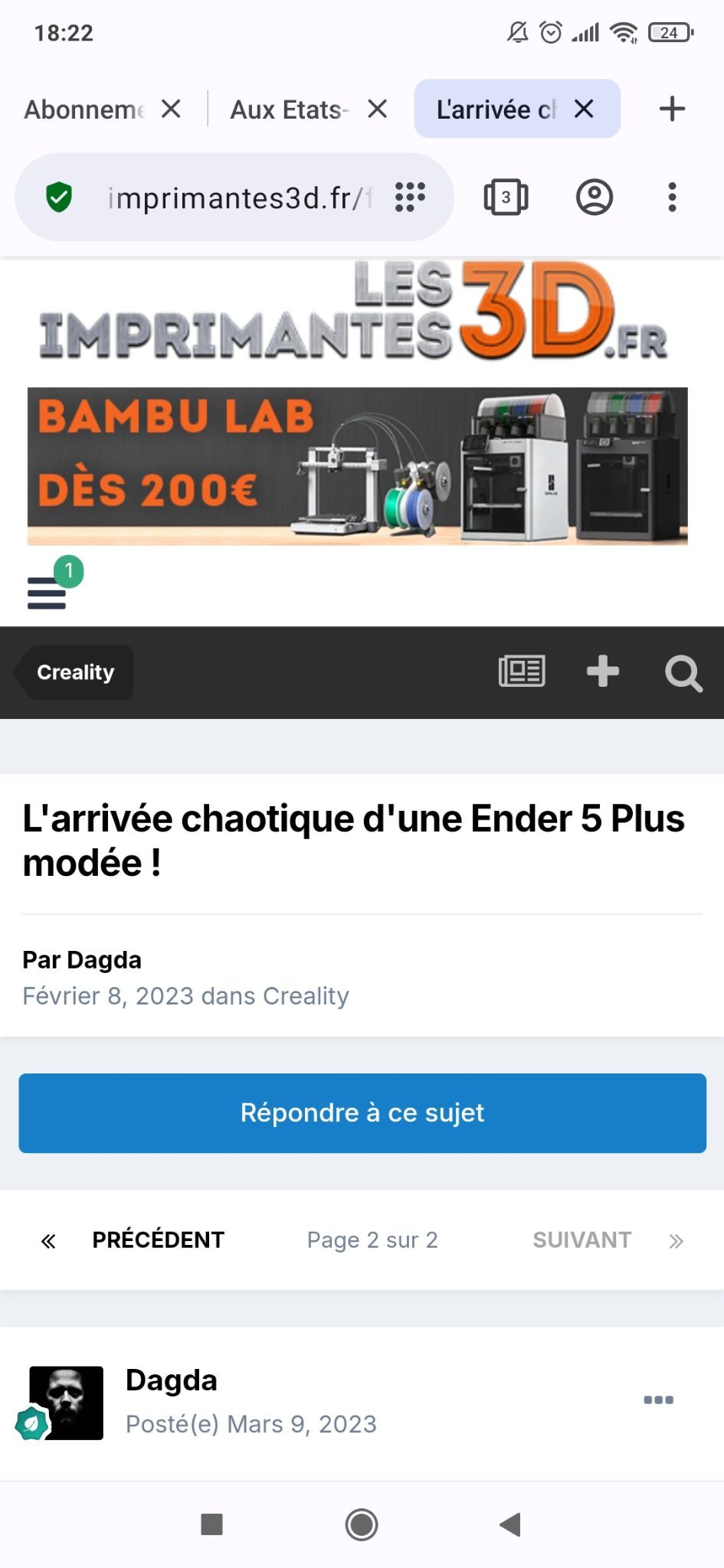Open Dagda's profile from the post
The image size is (724, 1568).
(x=172, y=1380)
